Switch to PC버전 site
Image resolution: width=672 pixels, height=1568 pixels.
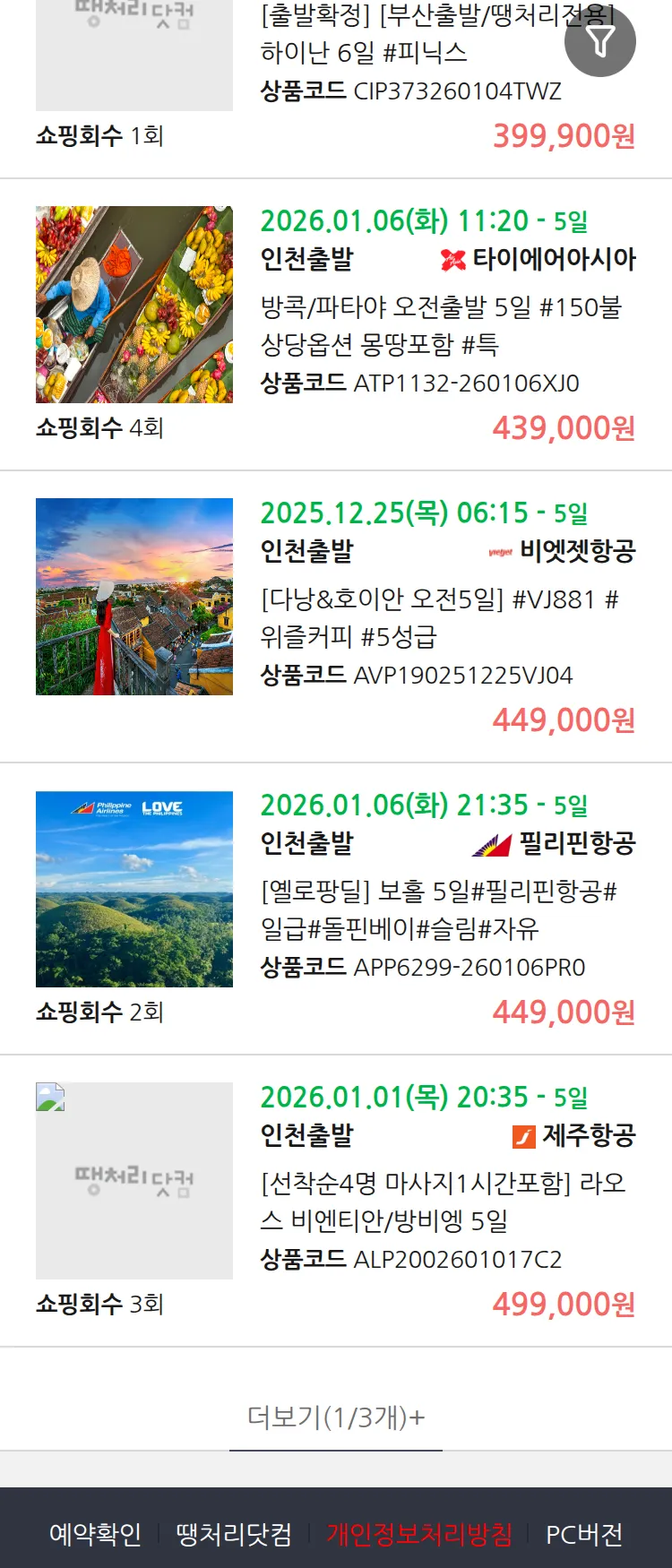tap(584, 1534)
